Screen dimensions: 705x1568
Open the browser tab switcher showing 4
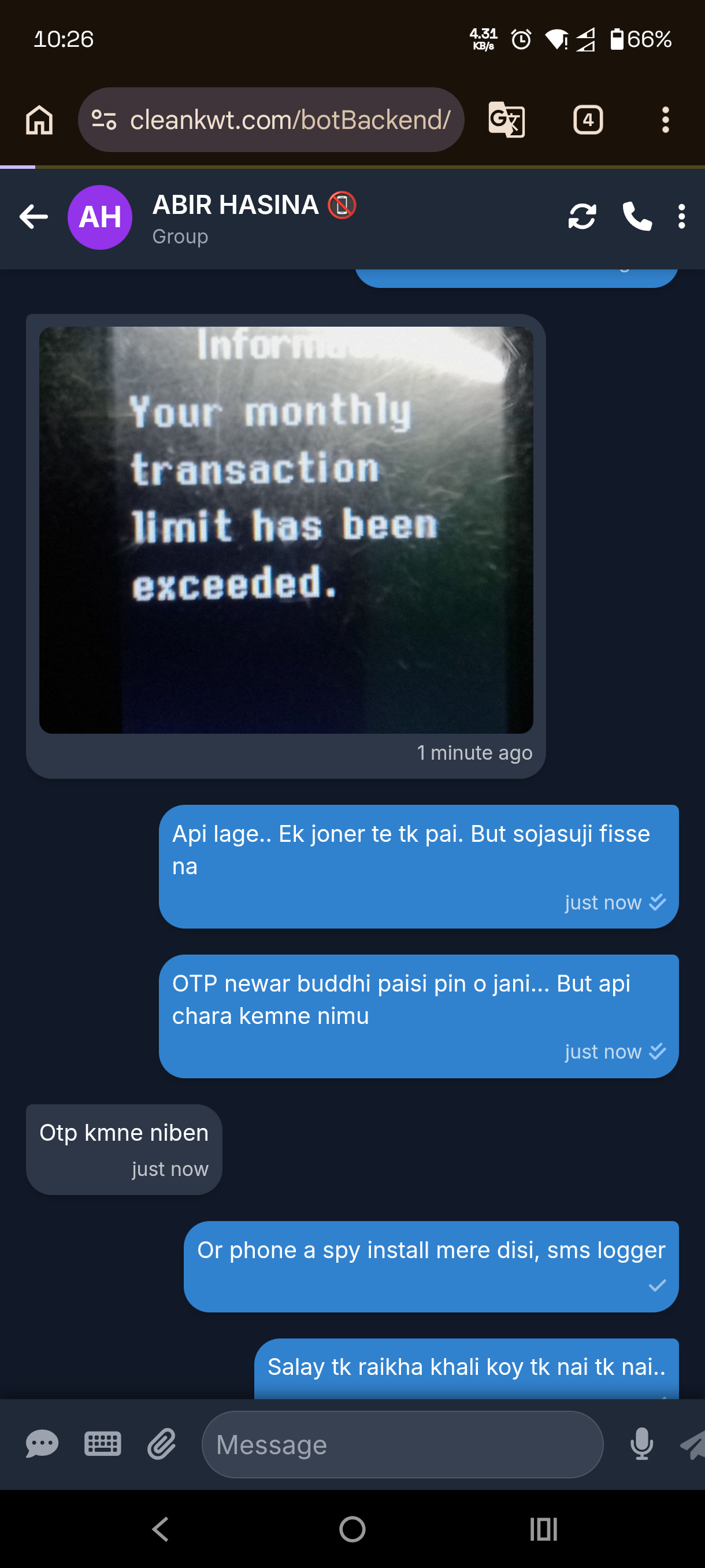[x=588, y=120]
